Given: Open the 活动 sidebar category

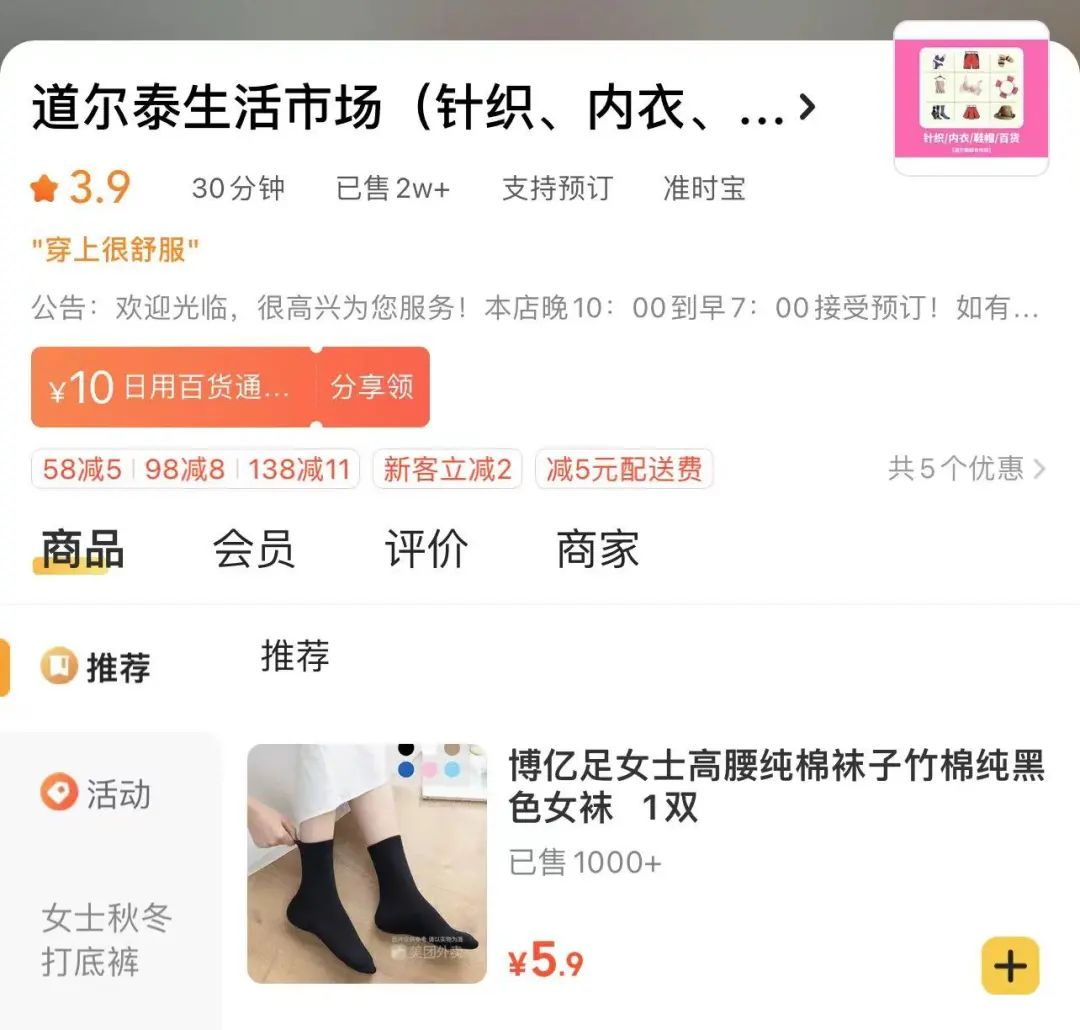Looking at the screenshot, I should (97, 794).
